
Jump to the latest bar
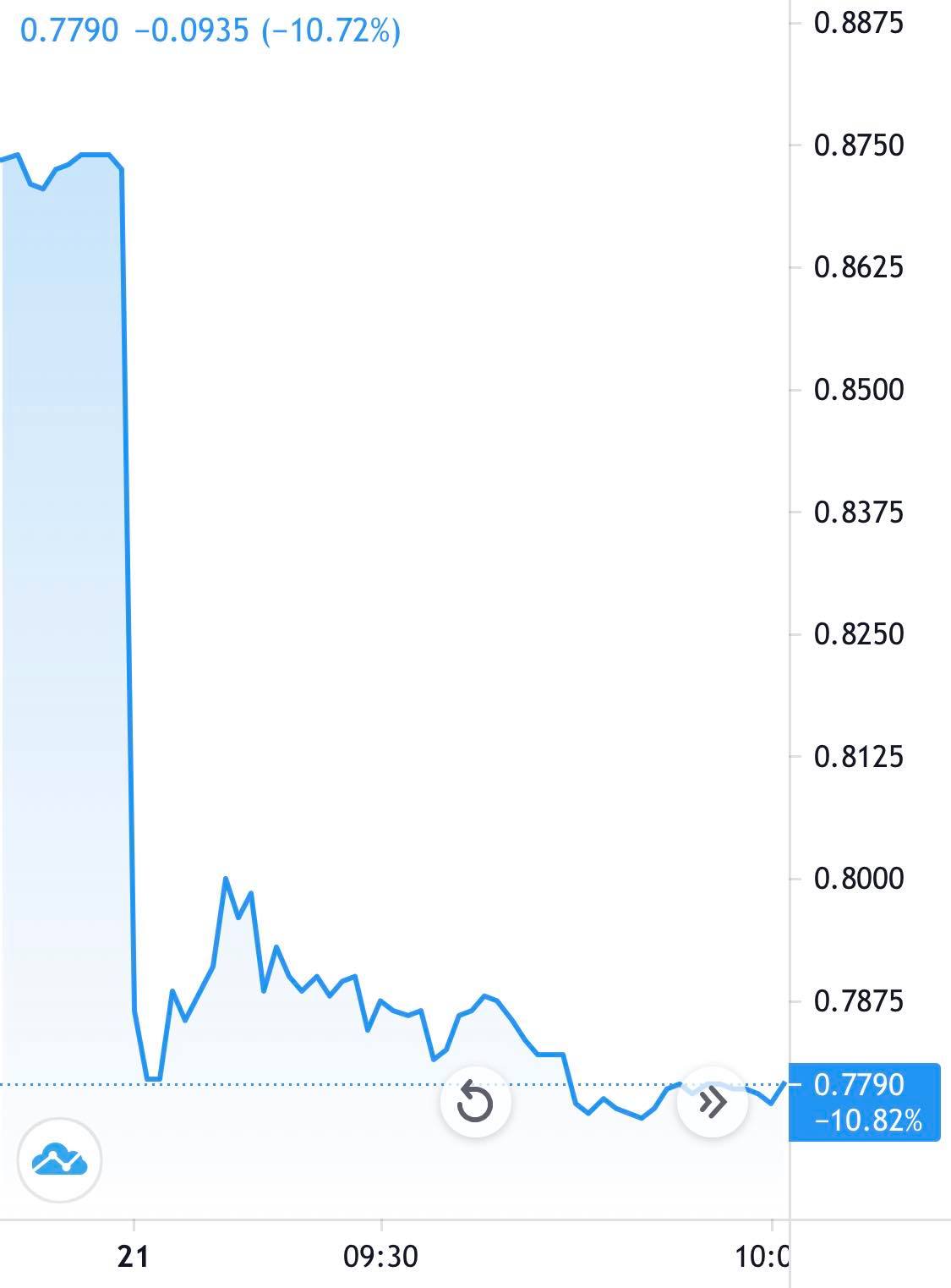pyautogui.click(x=713, y=1102)
